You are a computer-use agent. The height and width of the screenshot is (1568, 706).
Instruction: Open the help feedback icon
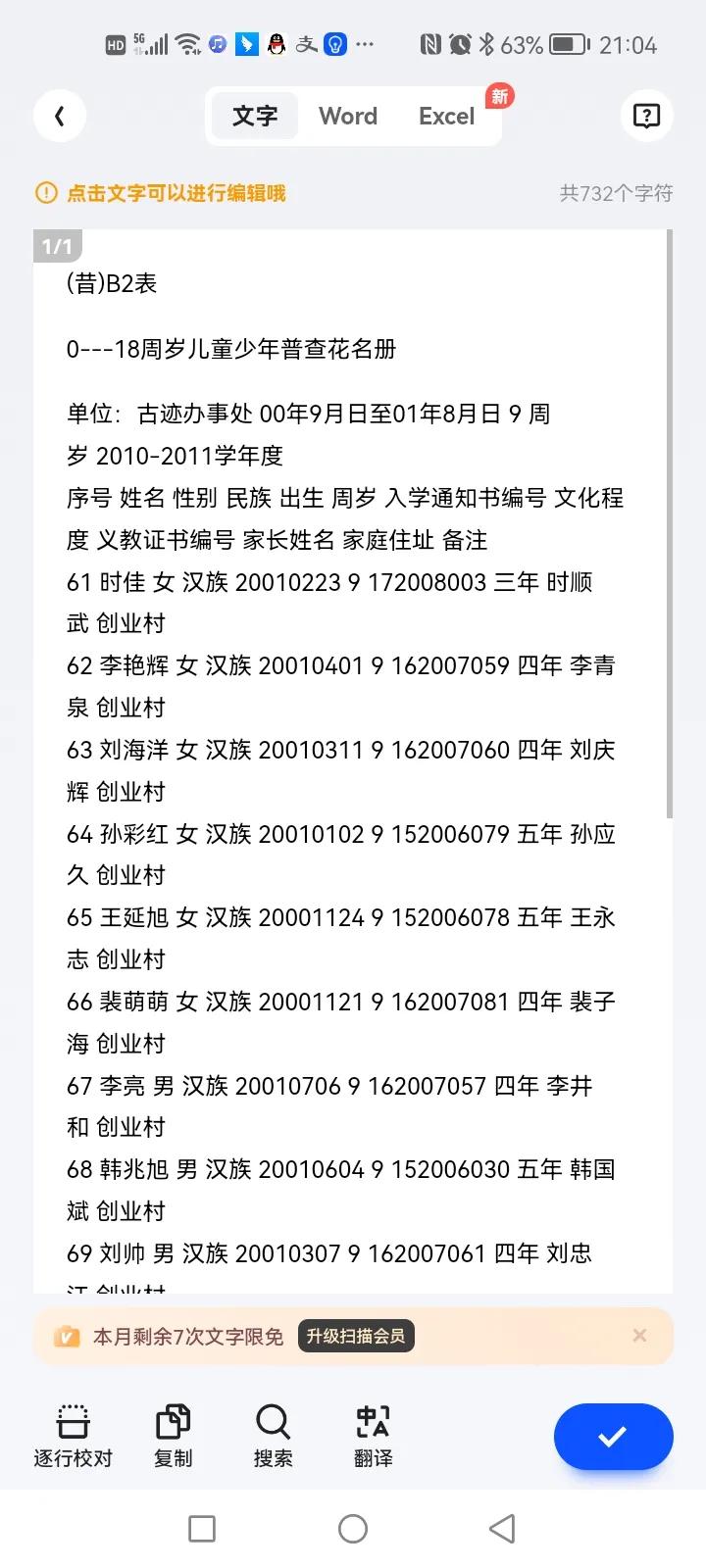[x=646, y=116]
